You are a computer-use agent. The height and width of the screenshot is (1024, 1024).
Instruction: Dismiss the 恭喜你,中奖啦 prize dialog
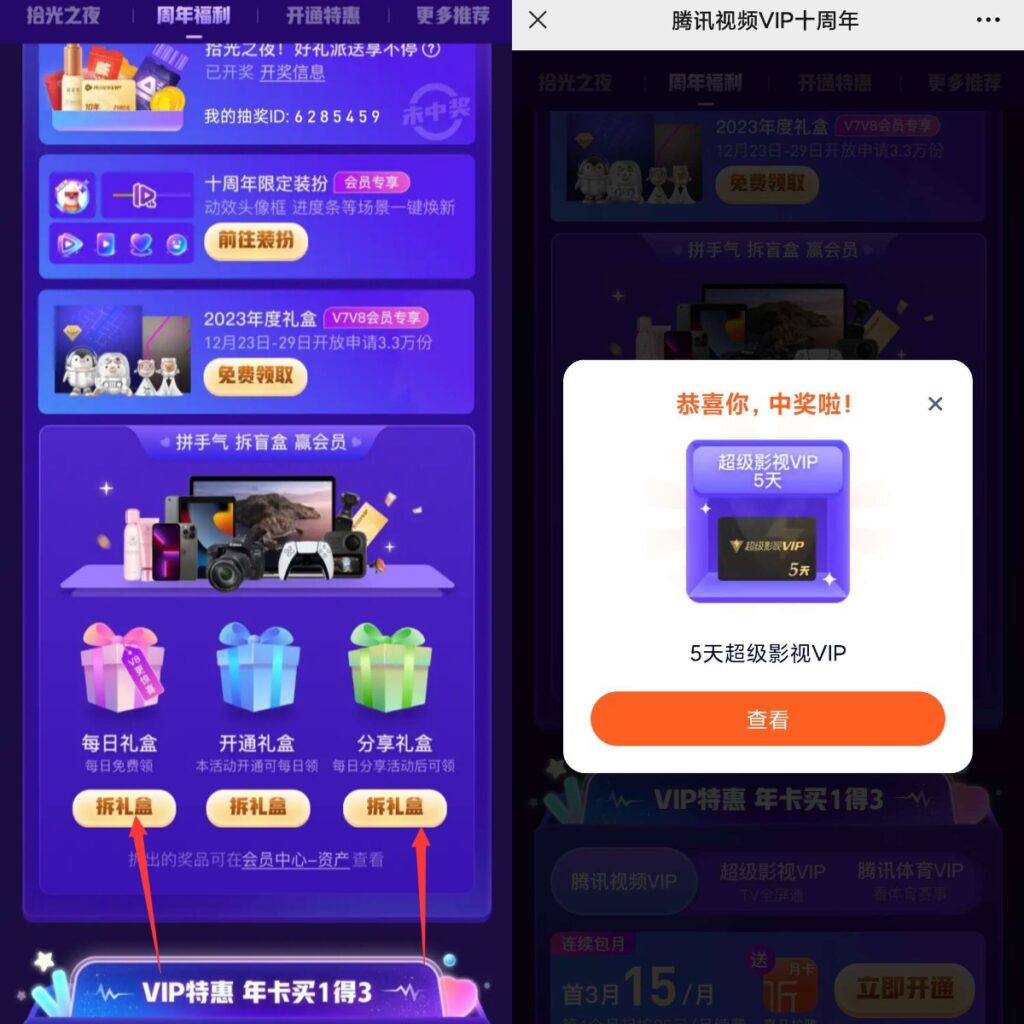(935, 404)
